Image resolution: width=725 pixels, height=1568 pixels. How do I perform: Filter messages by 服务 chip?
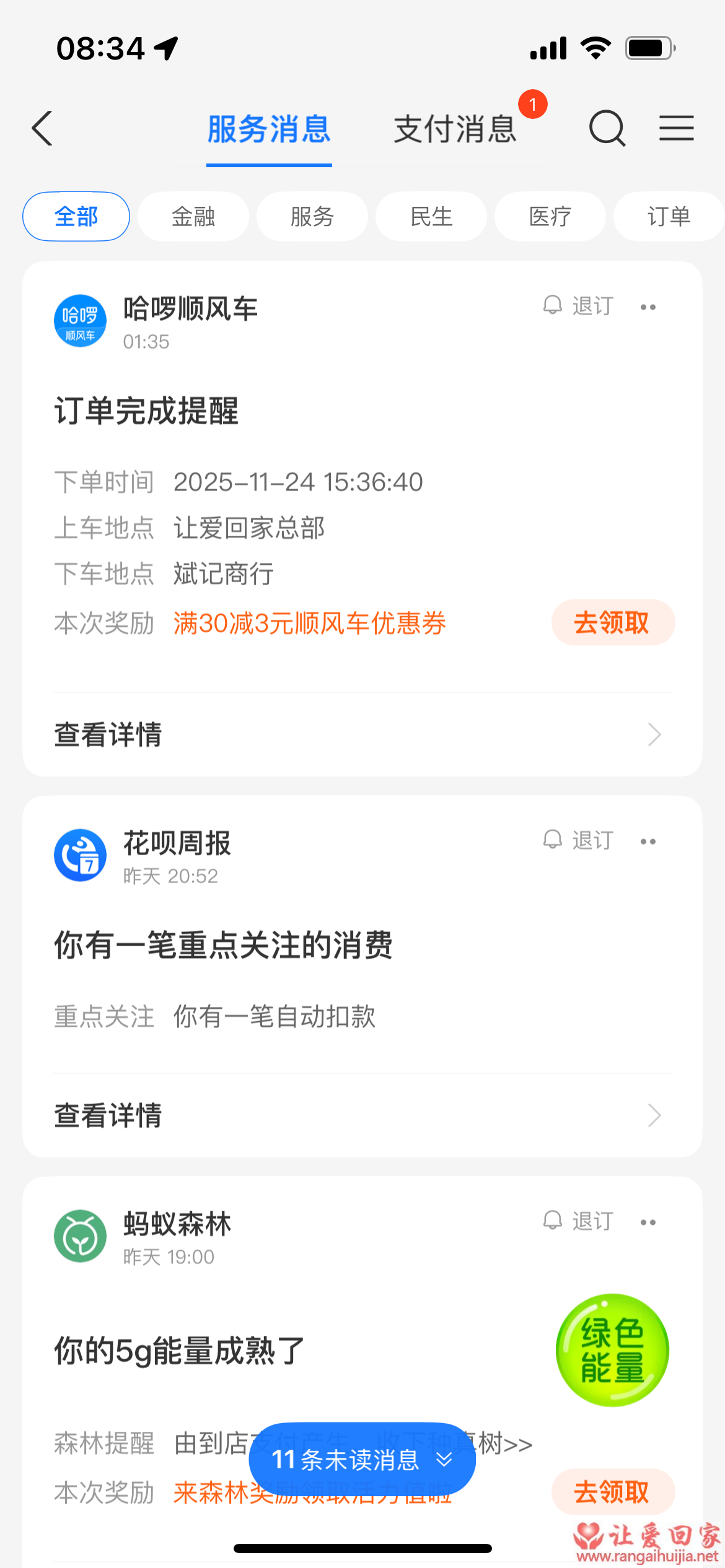pyautogui.click(x=312, y=217)
